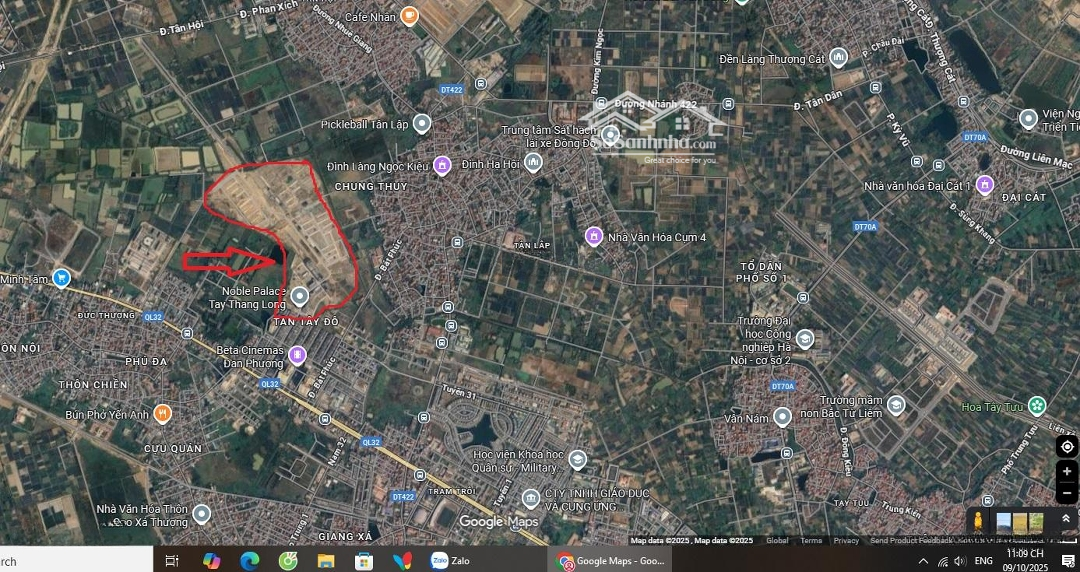Open the Bún Phở Yến Anh marker
Image resolution: width=1080 pixels, height=572 pixels.
[162, 413]
